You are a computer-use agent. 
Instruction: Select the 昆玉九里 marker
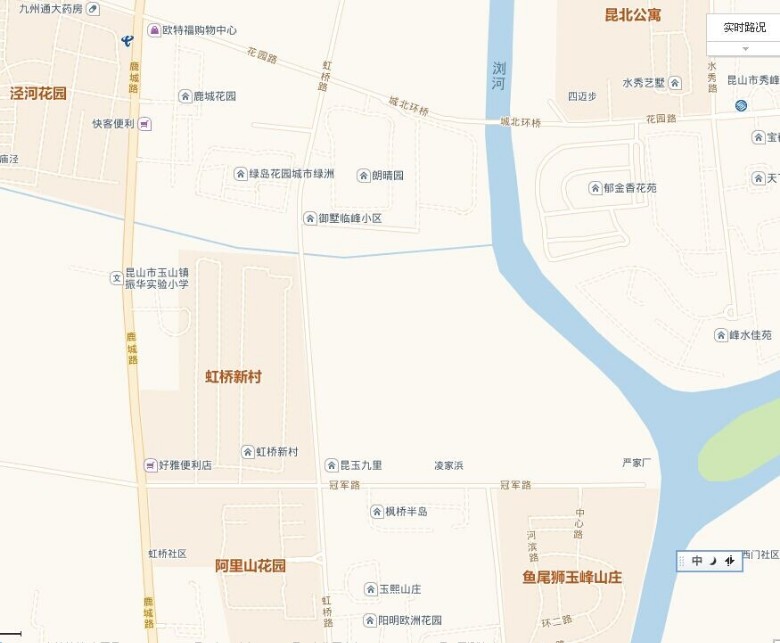coord(331,465)
